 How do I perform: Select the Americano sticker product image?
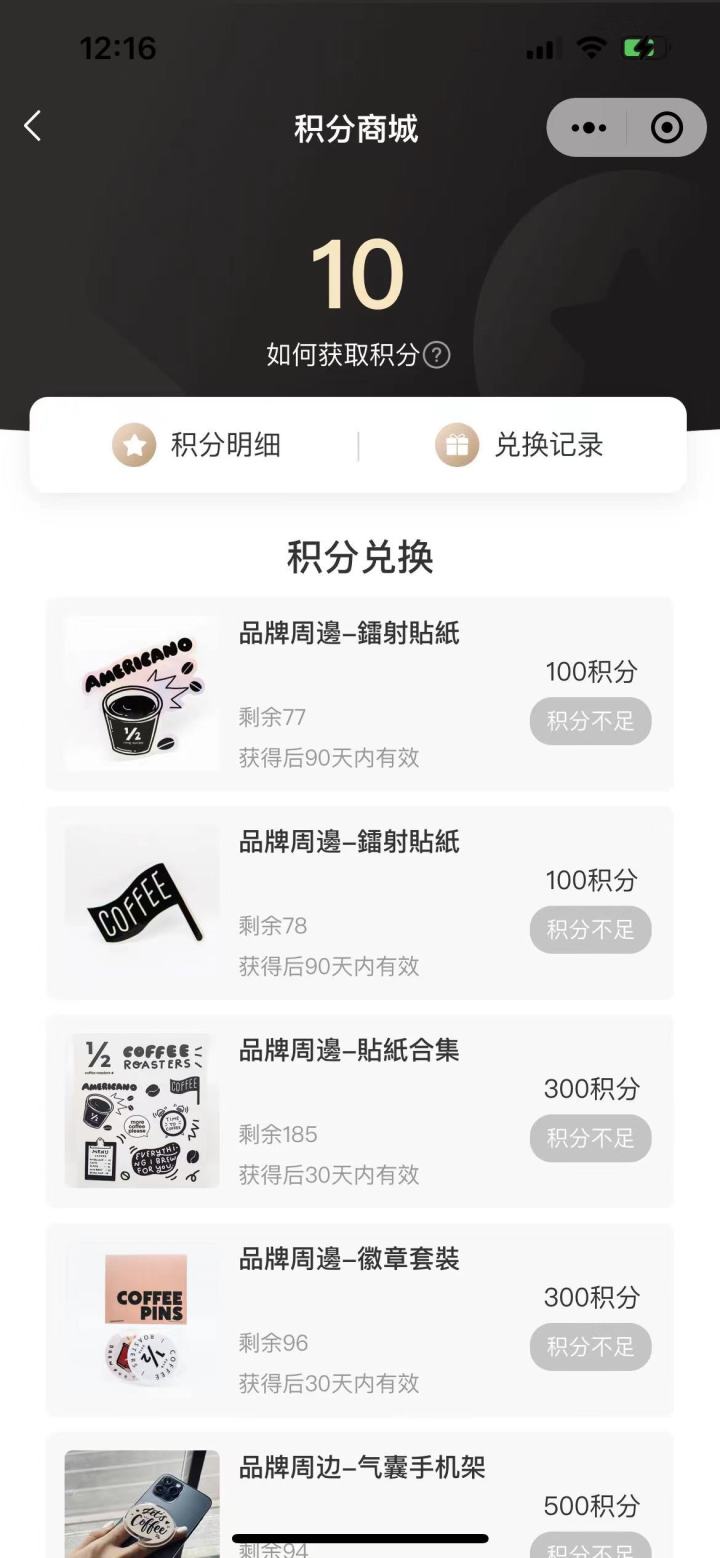coord(141,692)
